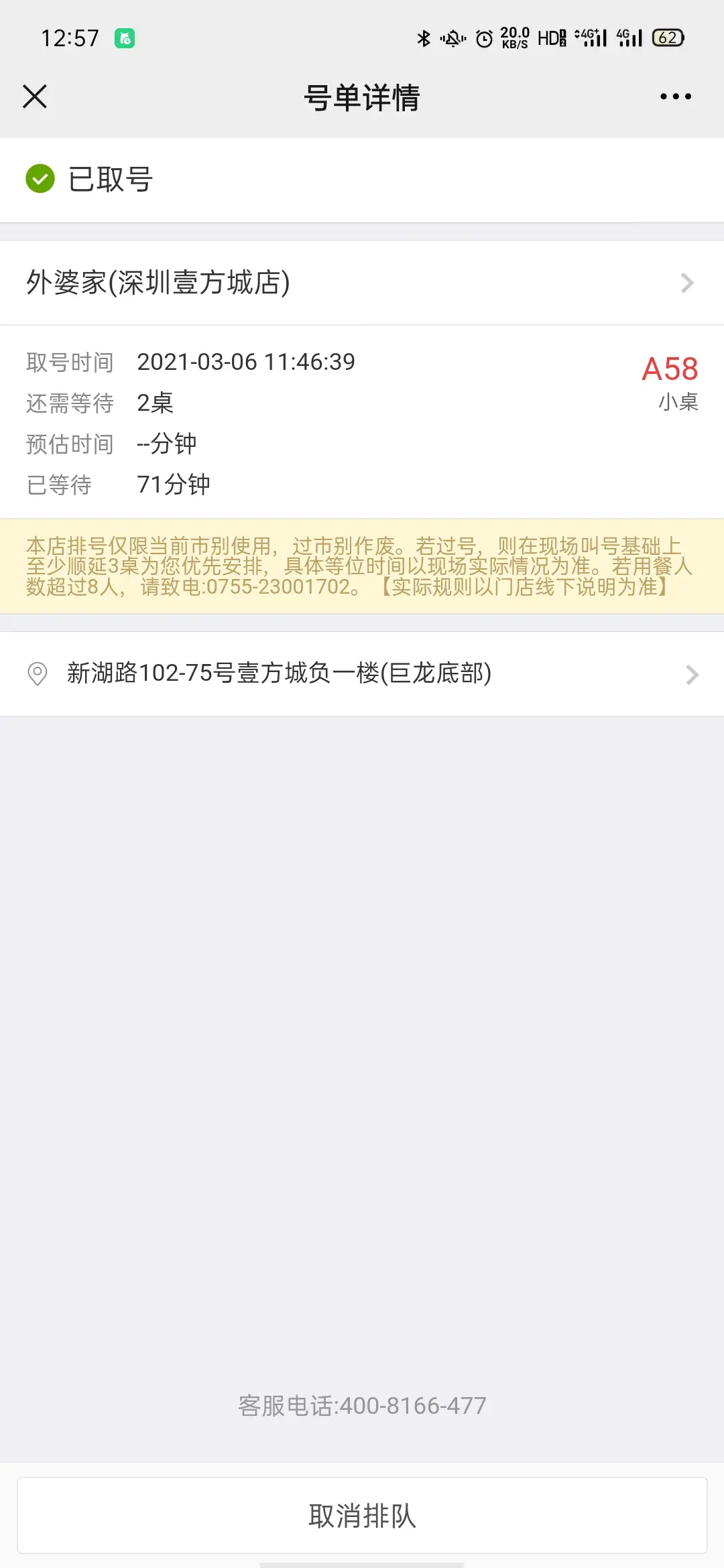Select the 号单详情 title bar
The image size is (724, 1568).
[x=362, y=97]
